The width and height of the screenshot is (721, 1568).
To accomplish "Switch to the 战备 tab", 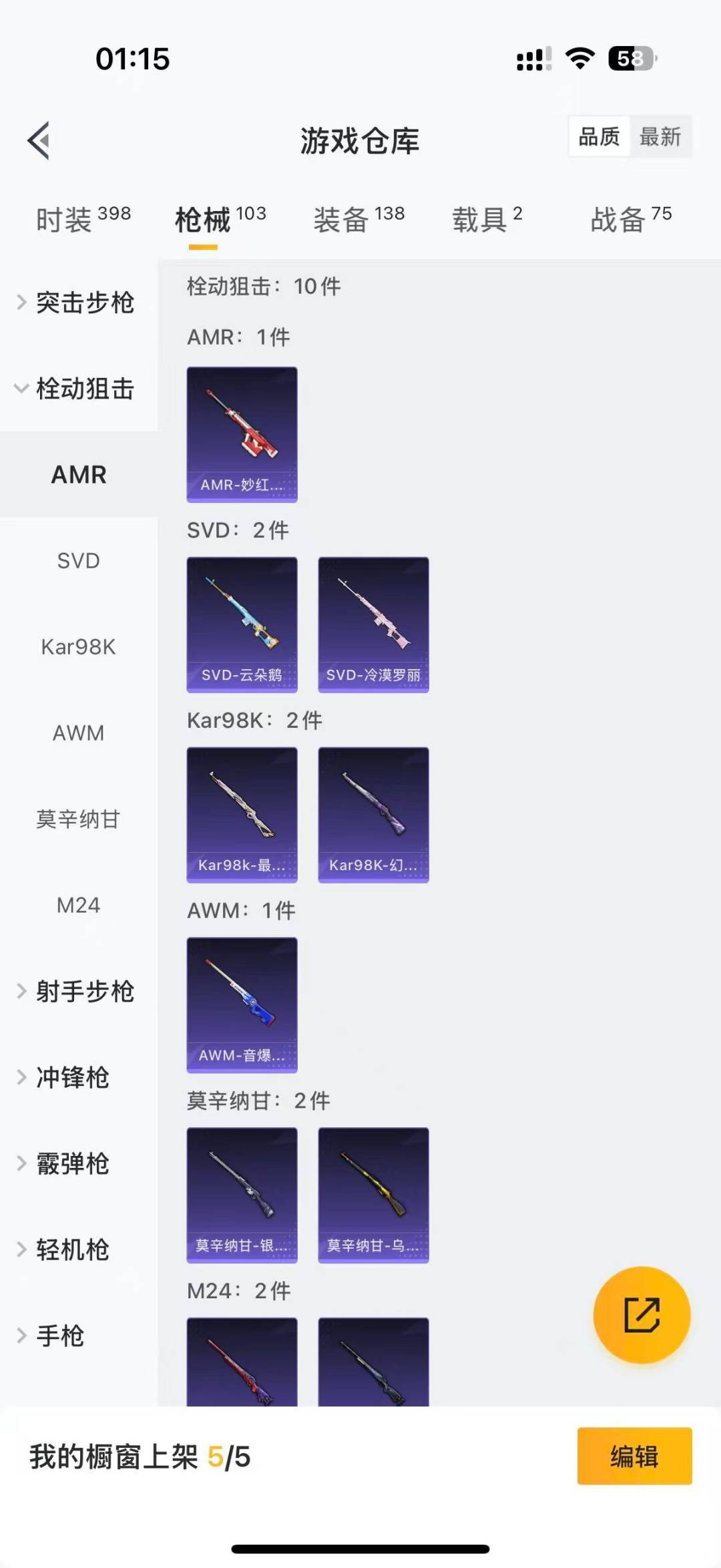I will pos(630,219).
